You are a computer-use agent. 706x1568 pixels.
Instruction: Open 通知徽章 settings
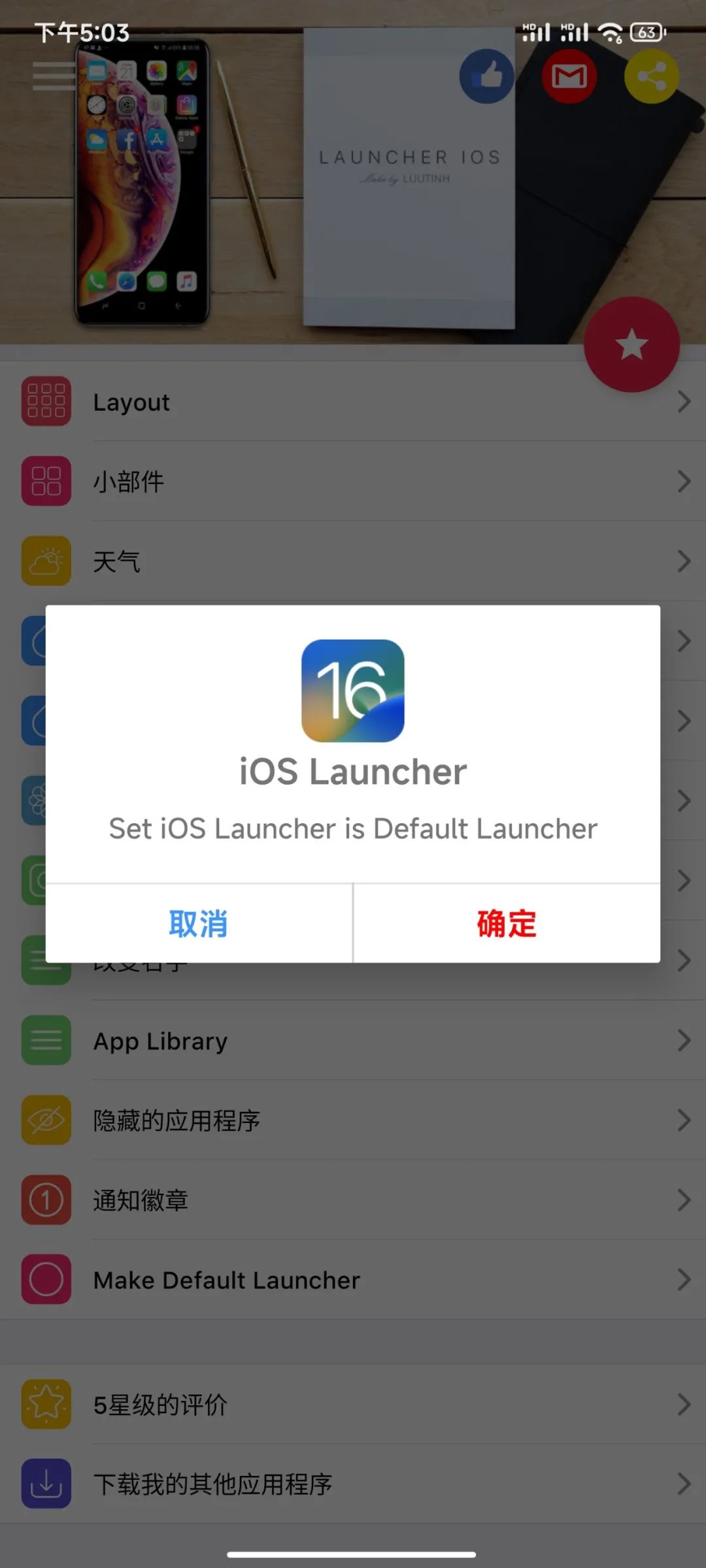tap(353, 1200)
